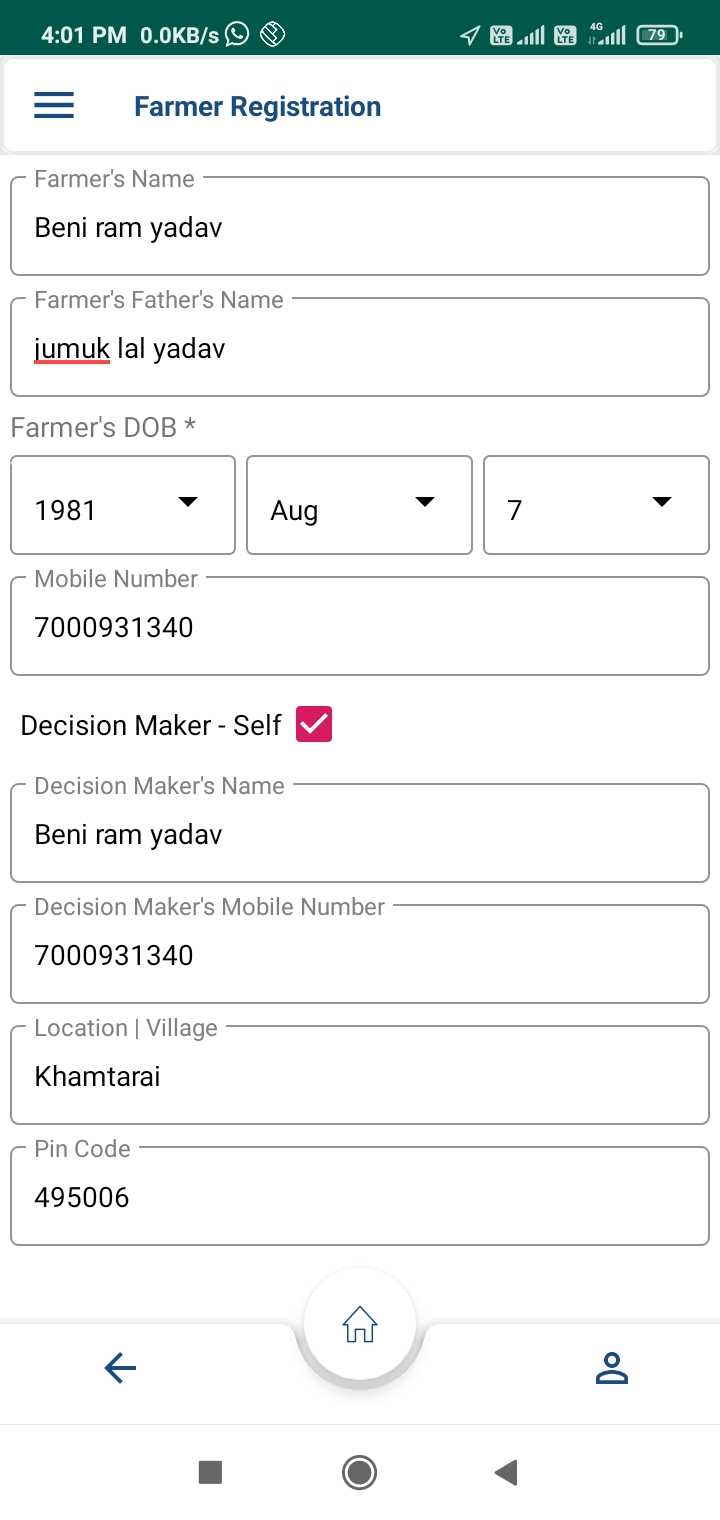Pick a different birth day from dropdown

tap(596, 505)
